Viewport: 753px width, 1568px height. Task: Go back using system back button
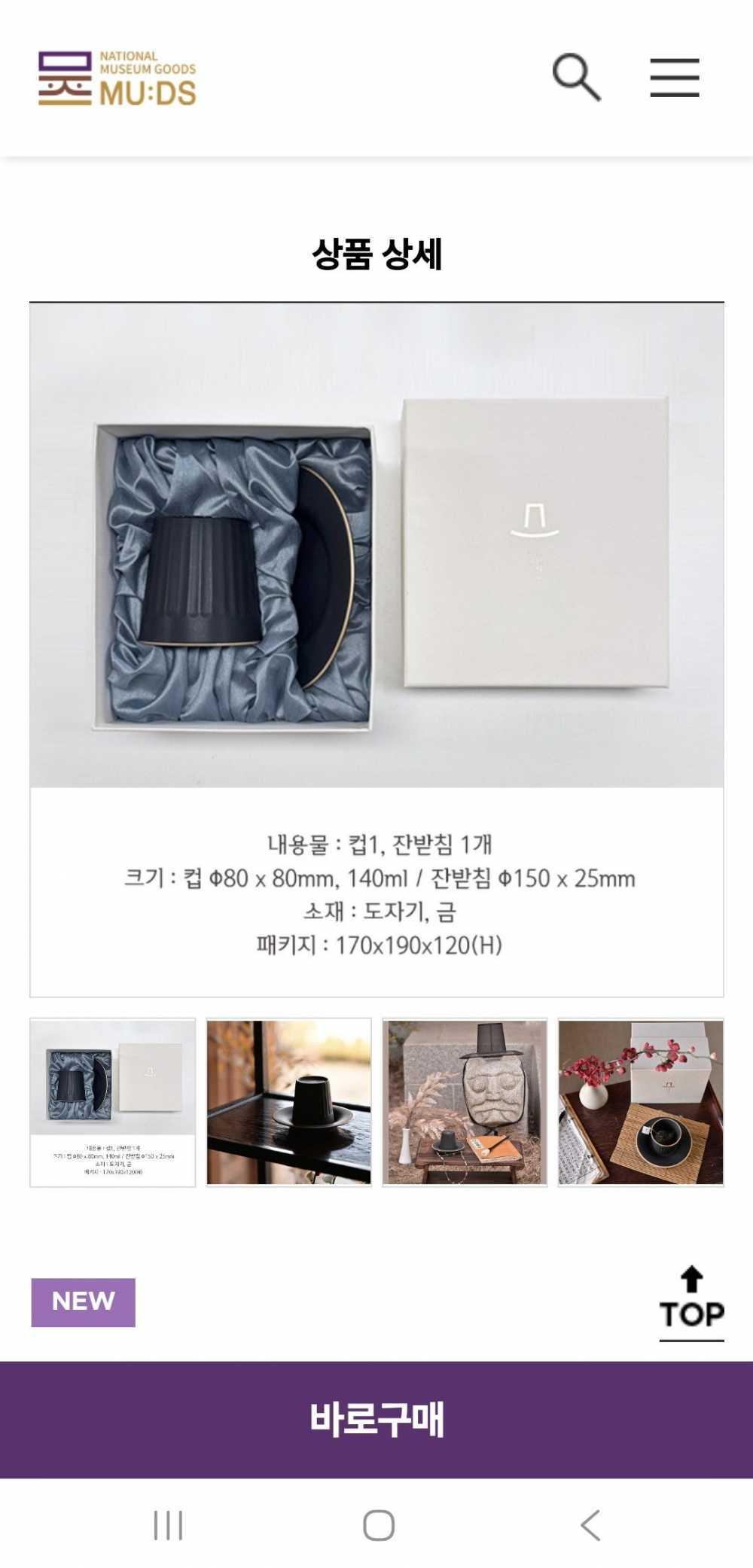(590, 1525)
